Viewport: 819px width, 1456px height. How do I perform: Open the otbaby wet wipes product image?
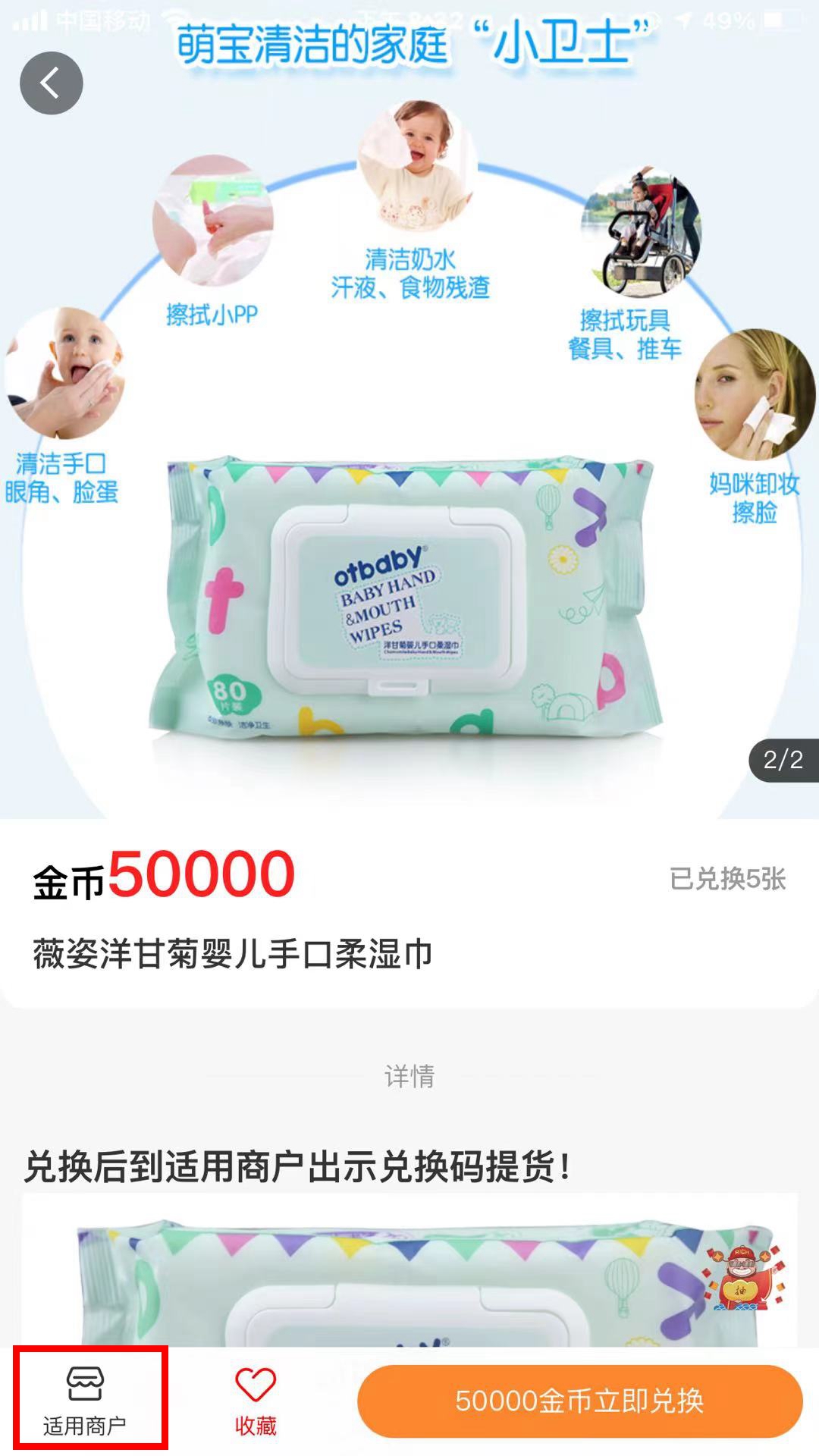pyautogui.click(x=409, y=409)
